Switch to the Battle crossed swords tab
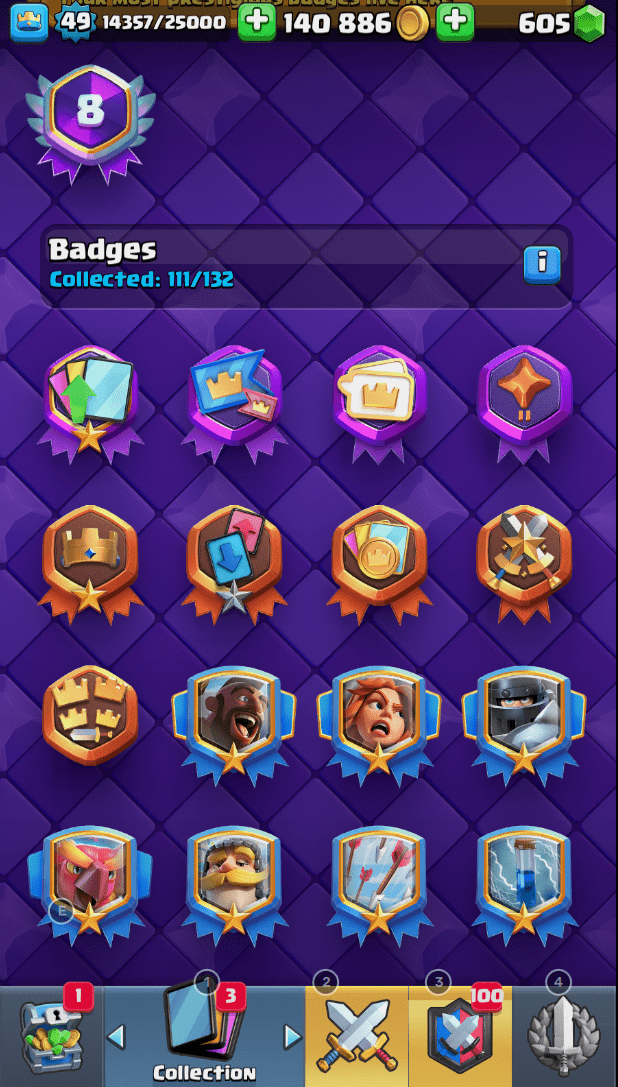Screen dimensions: 618x1087 (x=356, y=1037)
